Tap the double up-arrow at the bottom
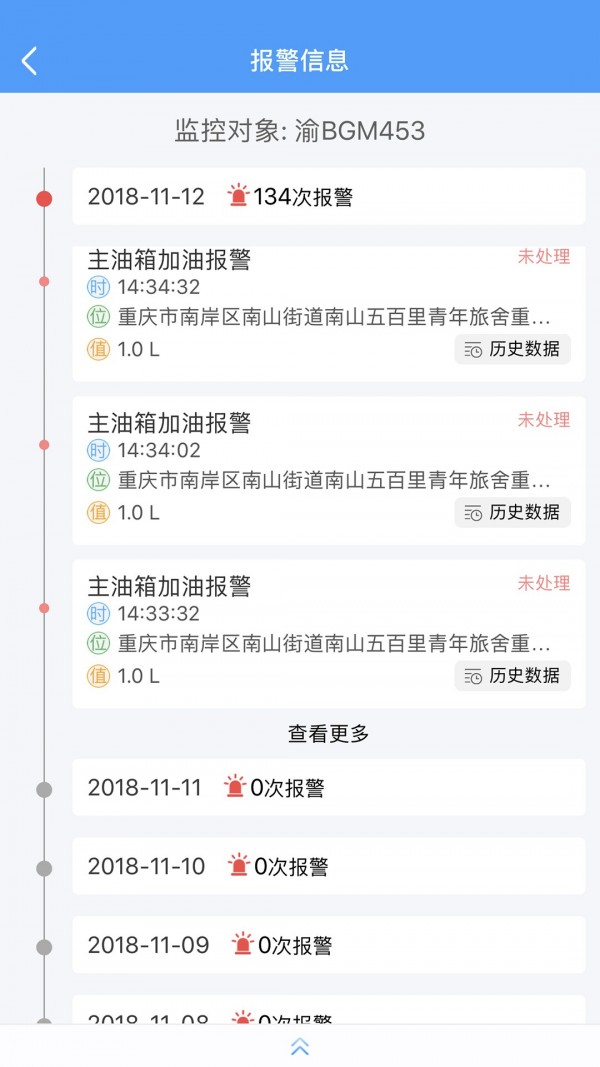 pos(300,1047)
